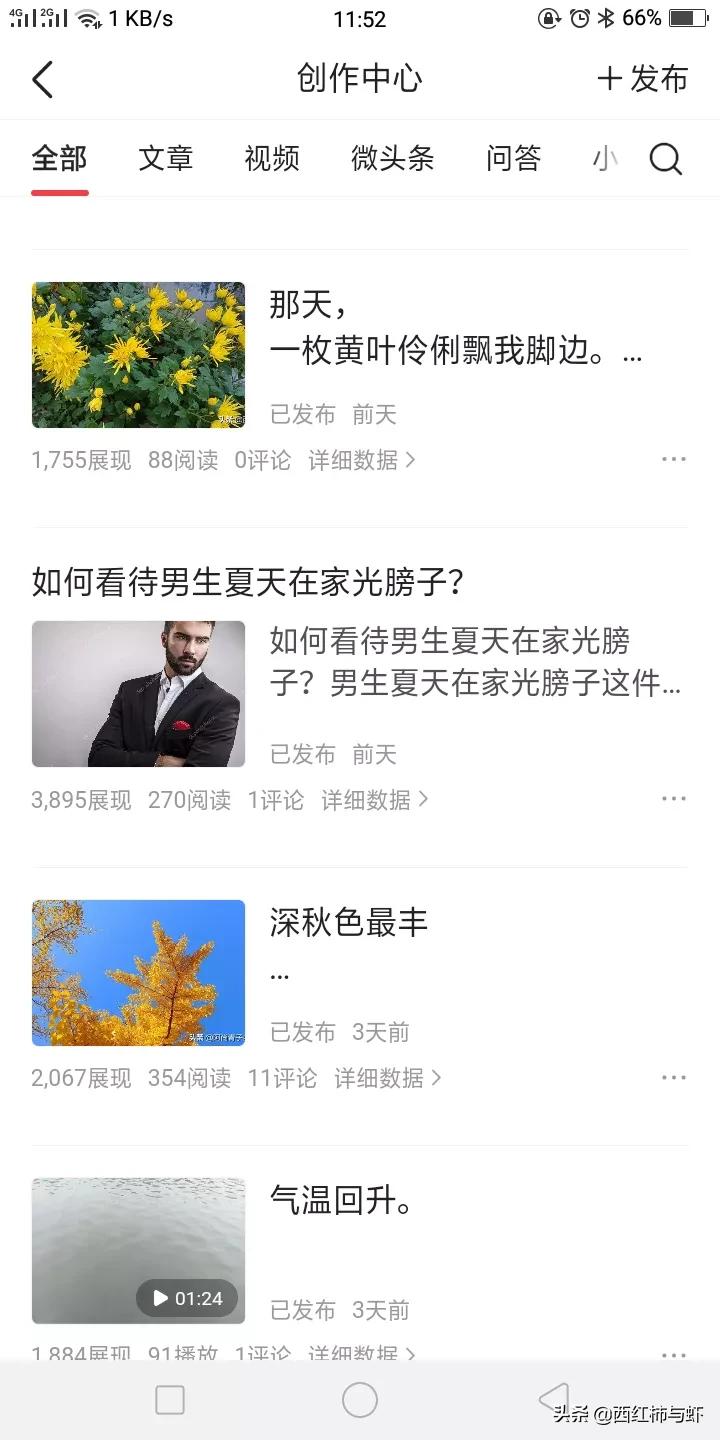Open the search icon in the tab bar
This screenshot has width=720, height=1440.
click(665, 159)
